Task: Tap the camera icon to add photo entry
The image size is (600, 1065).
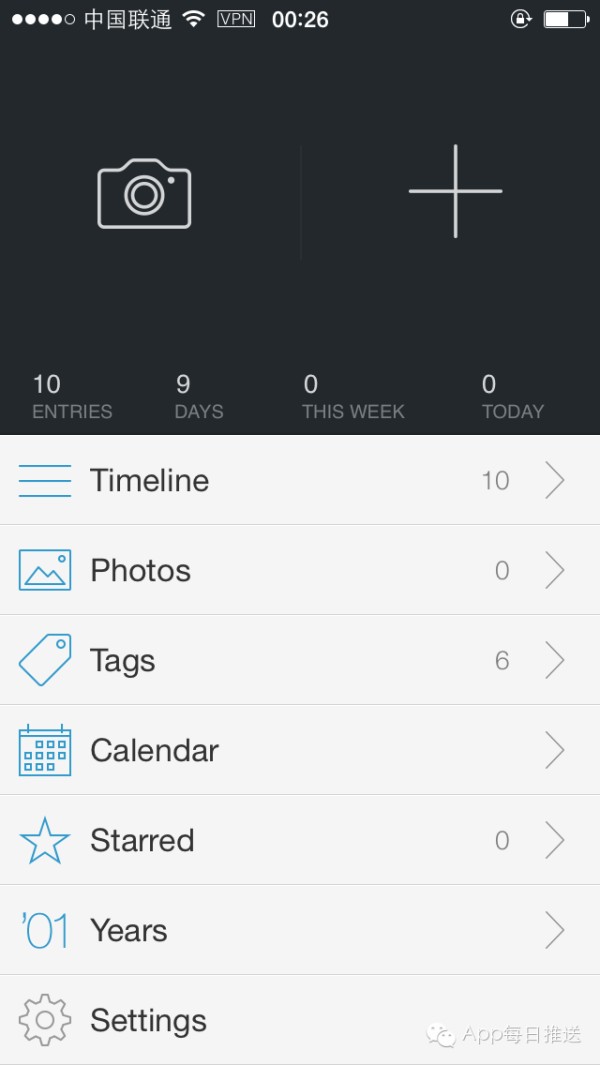Action: click(144, 194)
